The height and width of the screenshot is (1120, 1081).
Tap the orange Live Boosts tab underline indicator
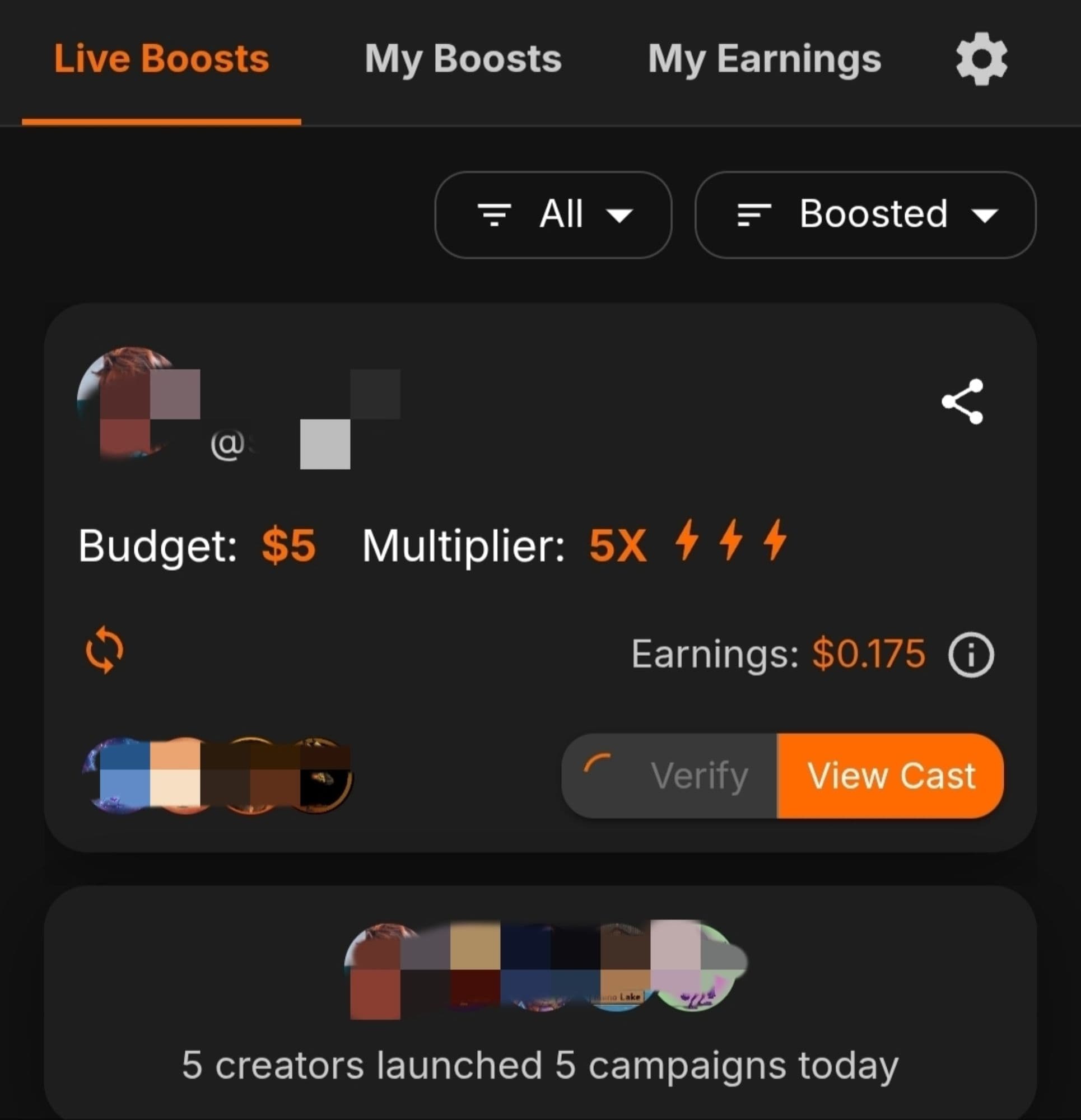click(162, 122)
